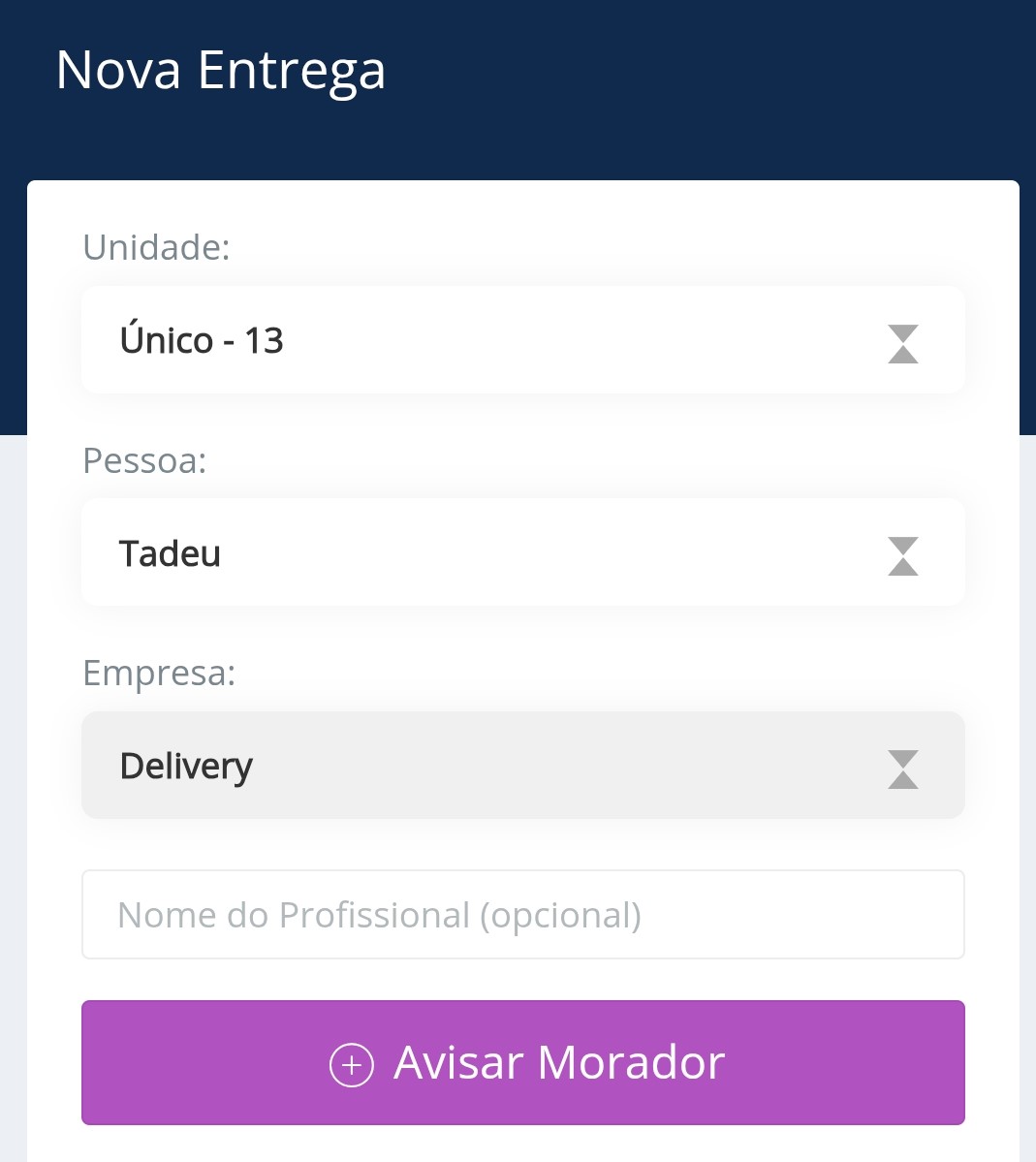Click the Empresa label above Delivery

pos(159,674)
